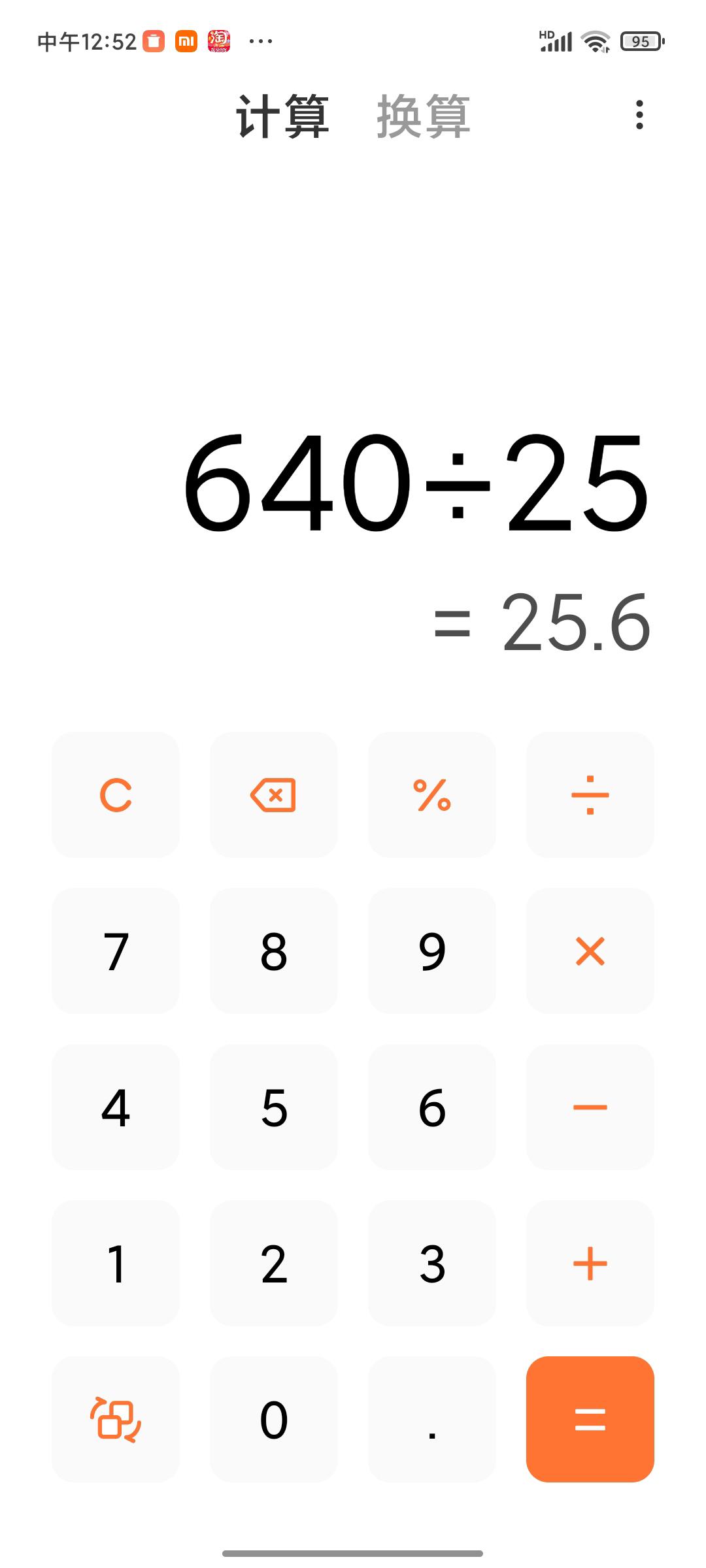Image resolution: width=706 pixels, height=1568 pixels.
Task: Toggle the scientific calculator mode key
Action: tap(116, 1419)
